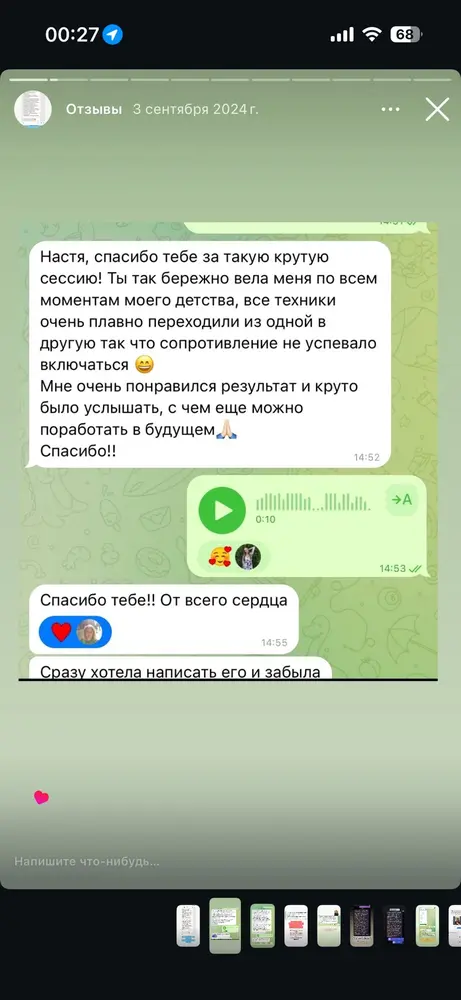This screenshot has height=1000, width=461.
Task: Open the Отзывы profile avatar
Action: pyautogui.click(x=33, y=109)
